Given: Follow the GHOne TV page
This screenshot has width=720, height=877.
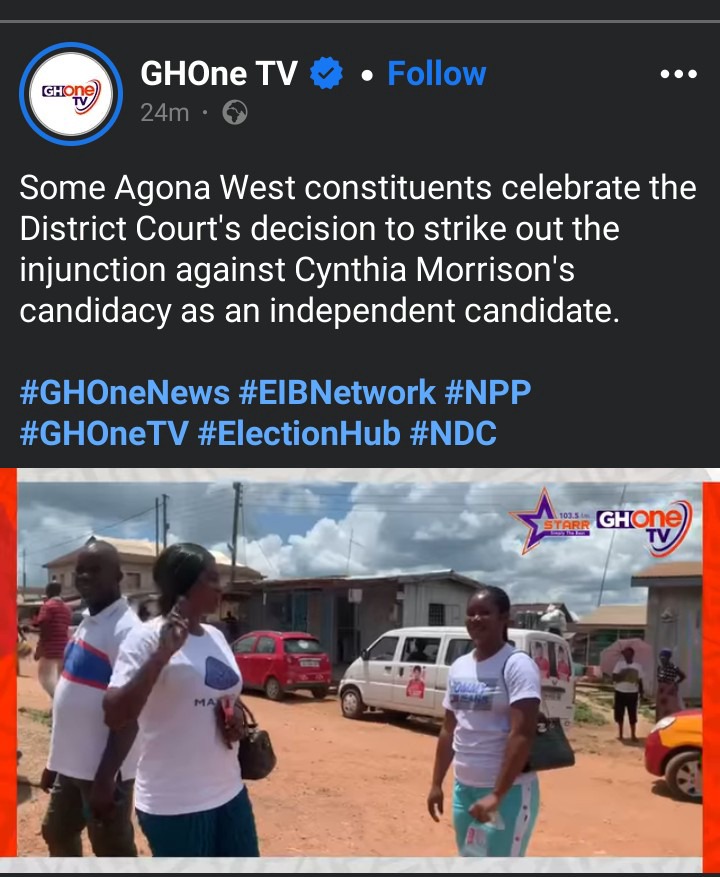Looking at the screenshot, I should tap(436, 73).
